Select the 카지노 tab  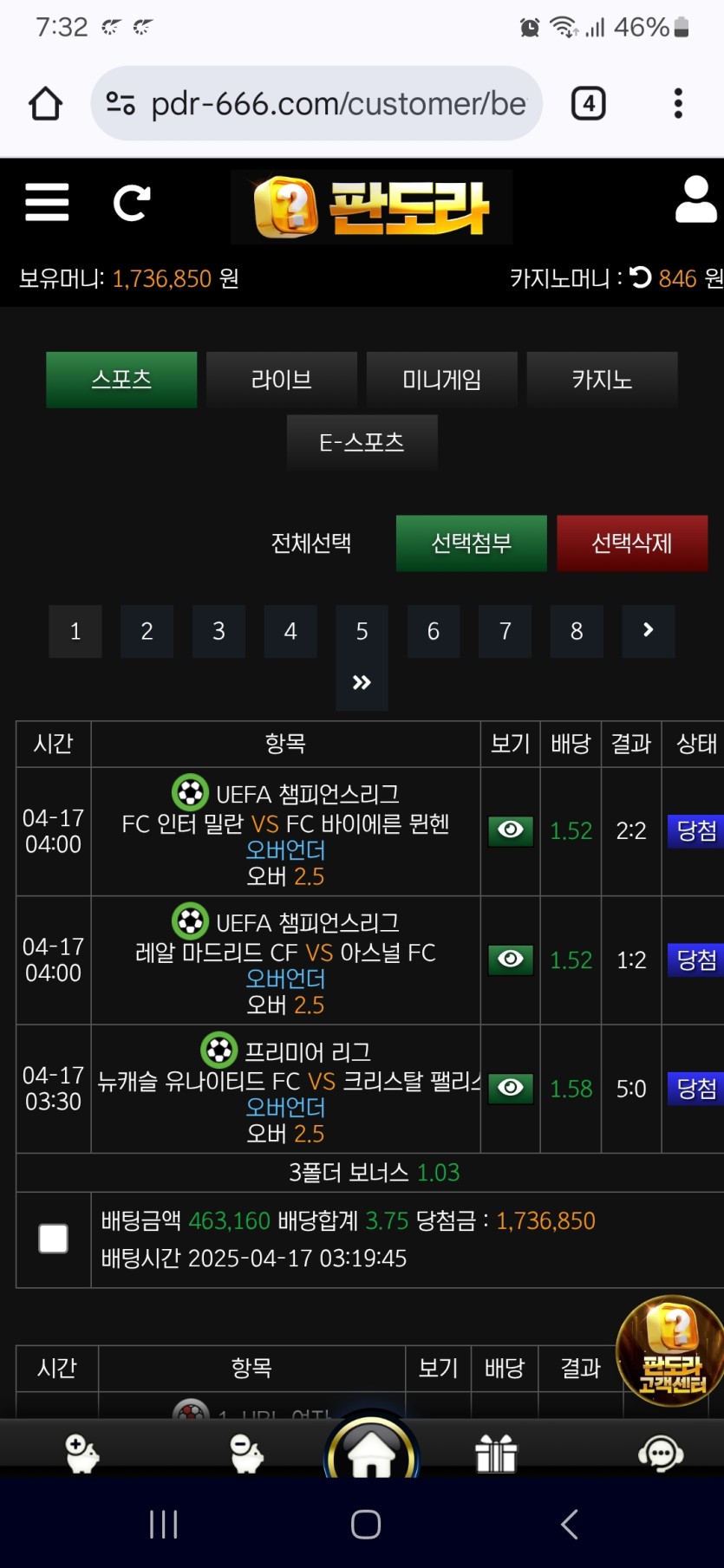tap(602, 380)
